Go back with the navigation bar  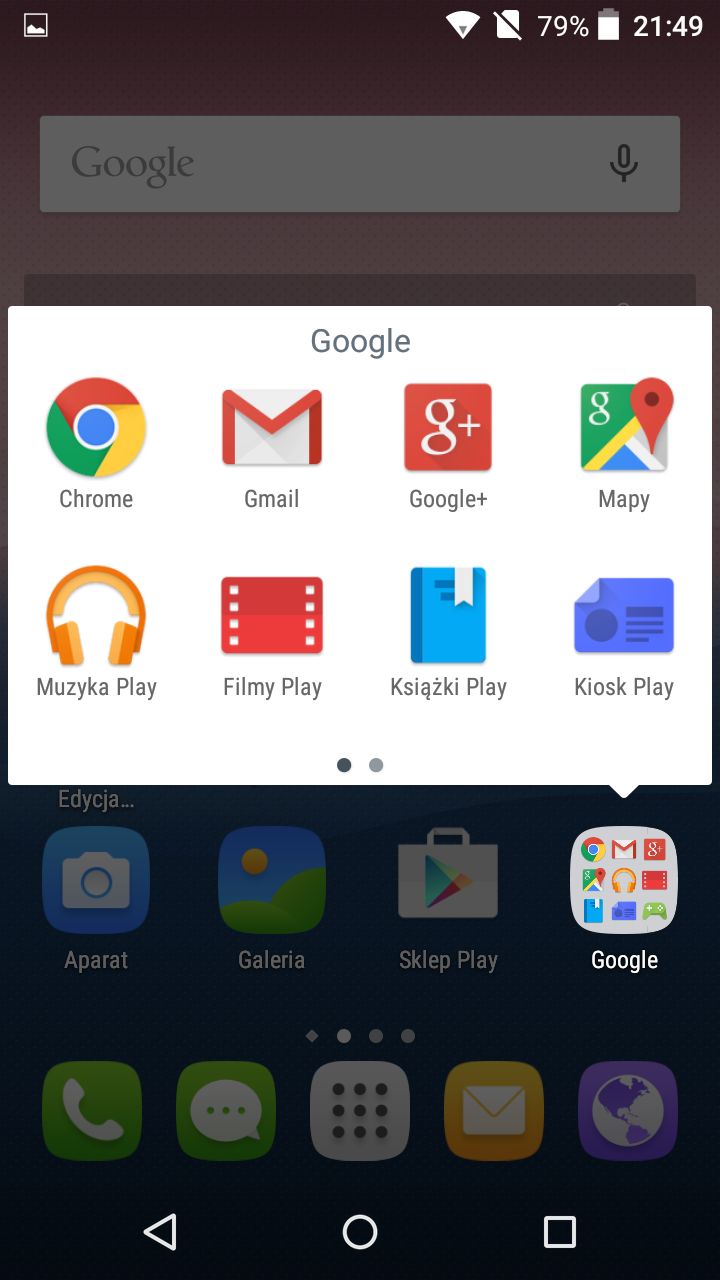click(x=160, y=1232)
